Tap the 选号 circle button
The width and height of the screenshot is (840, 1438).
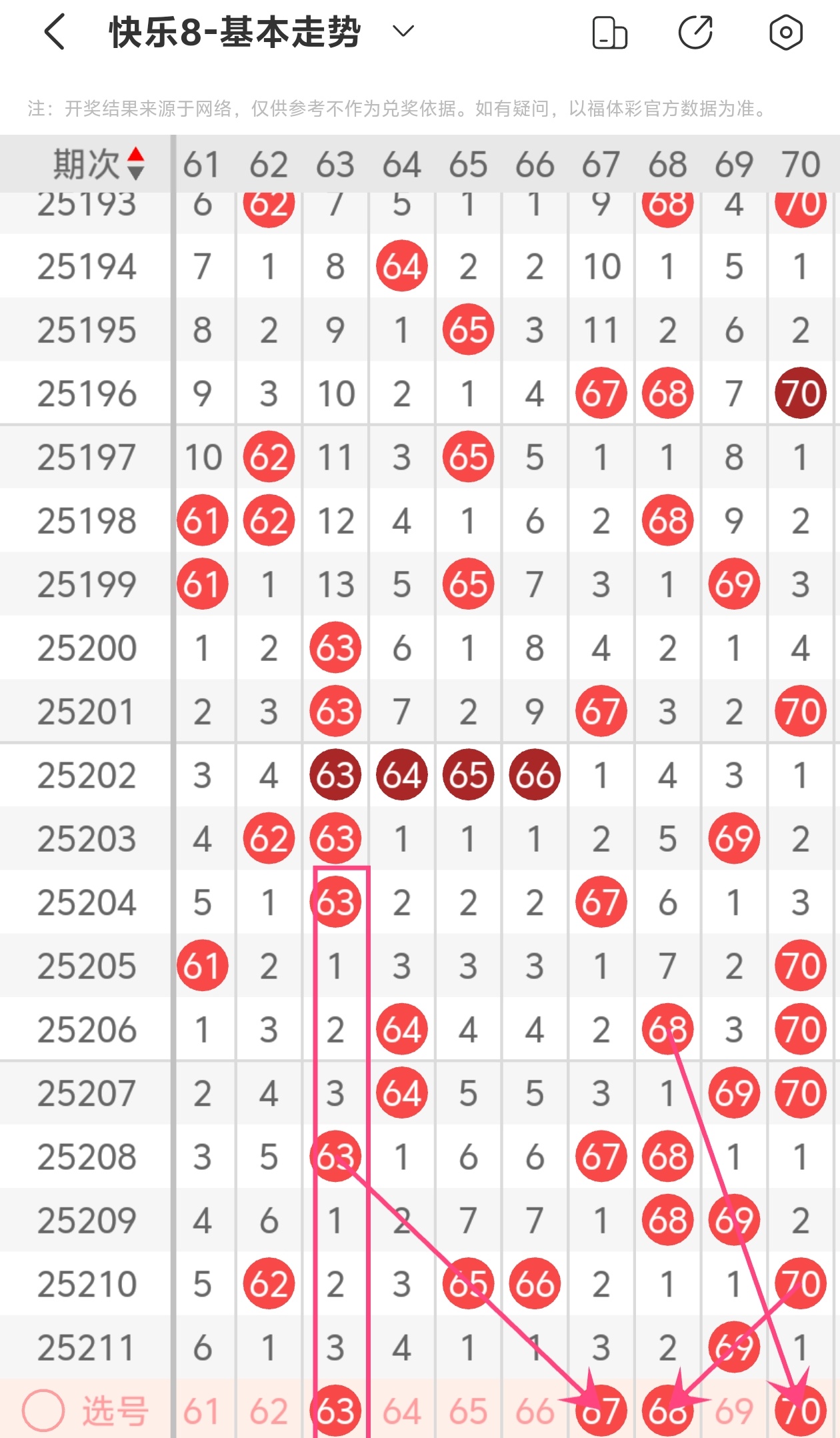pyautogui.click(x=44, y=1411)
